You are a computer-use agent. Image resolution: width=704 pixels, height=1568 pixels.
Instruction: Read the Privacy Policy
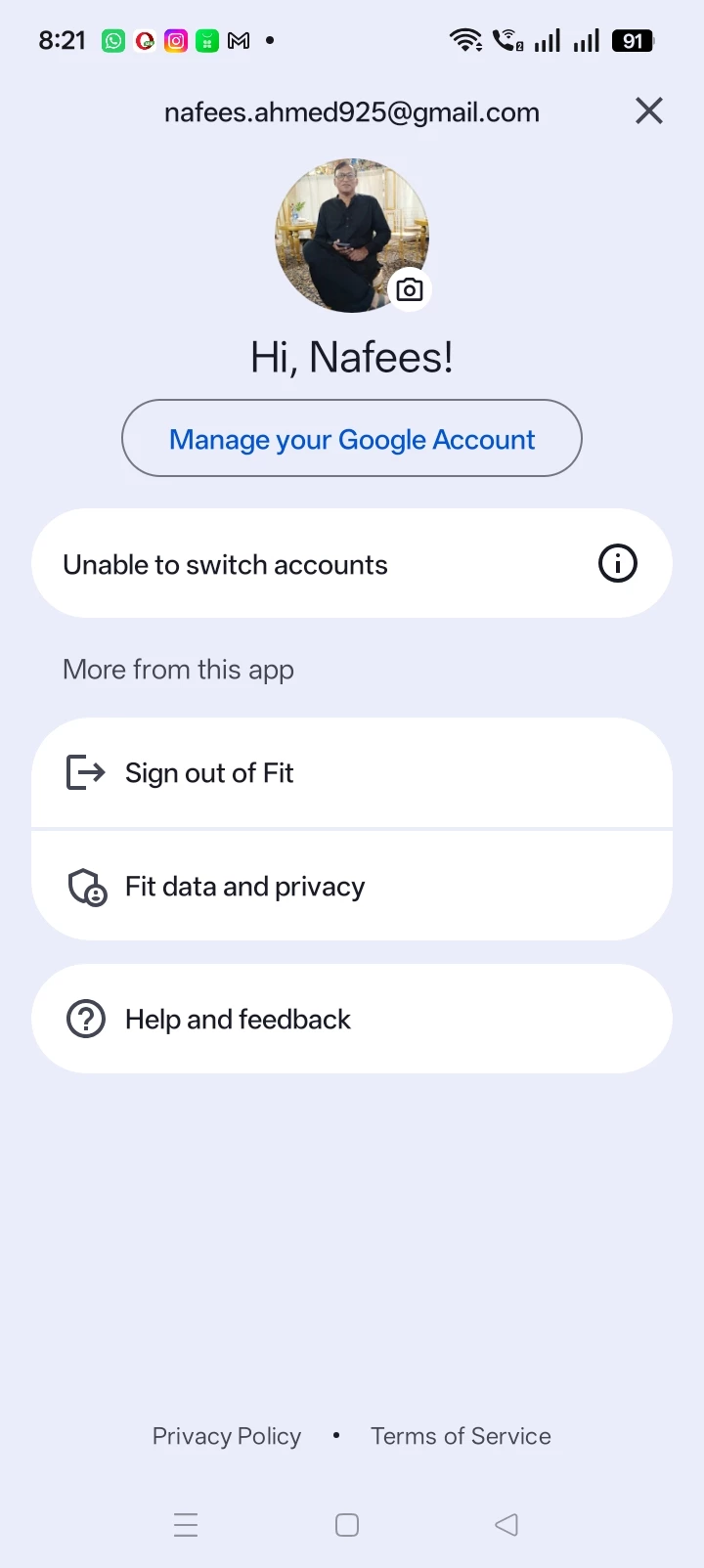(x=227, y=1436)
